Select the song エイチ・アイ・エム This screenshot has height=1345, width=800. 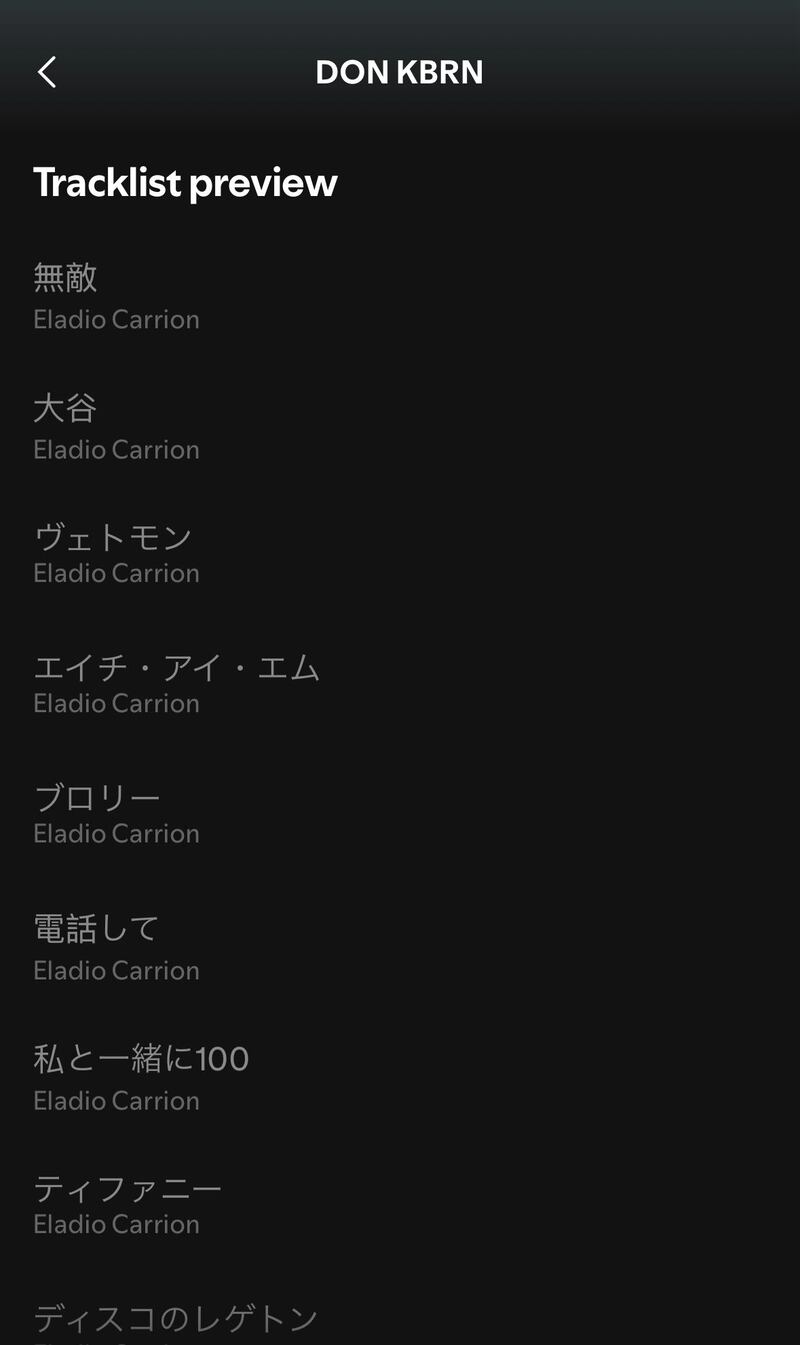pos(176,668)
